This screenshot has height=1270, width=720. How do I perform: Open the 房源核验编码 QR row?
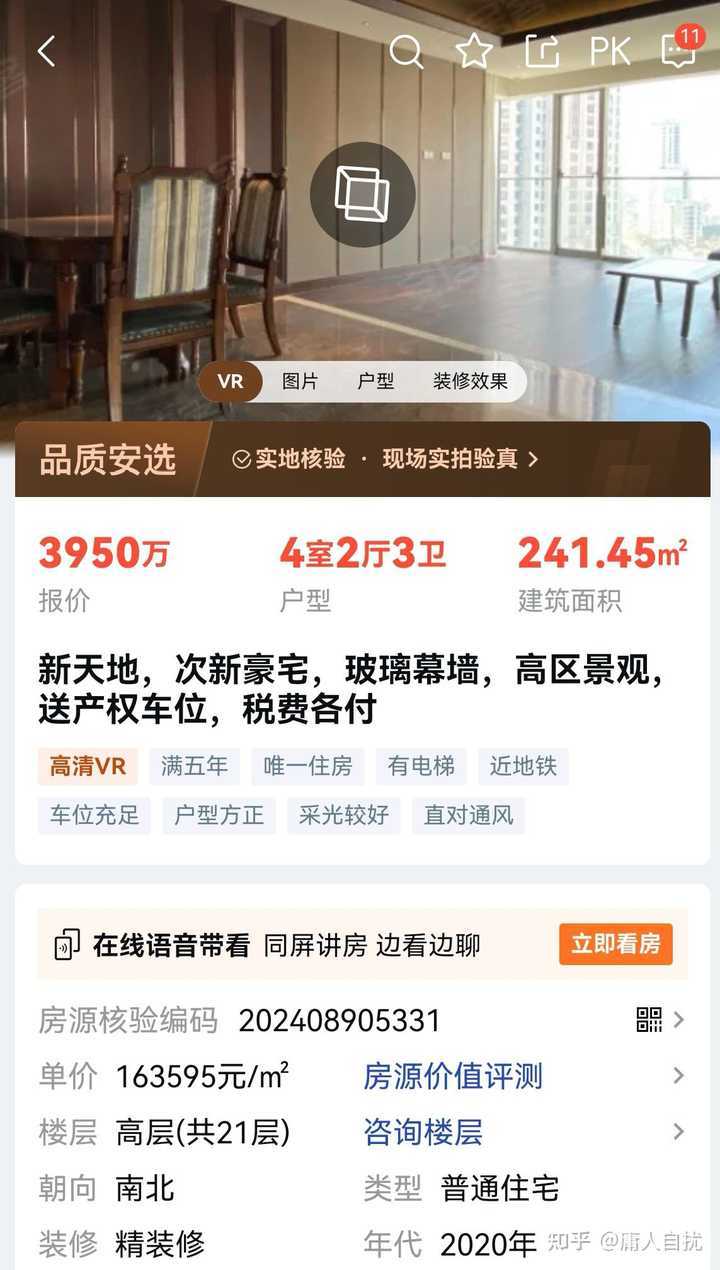[x=661, y=1020]
